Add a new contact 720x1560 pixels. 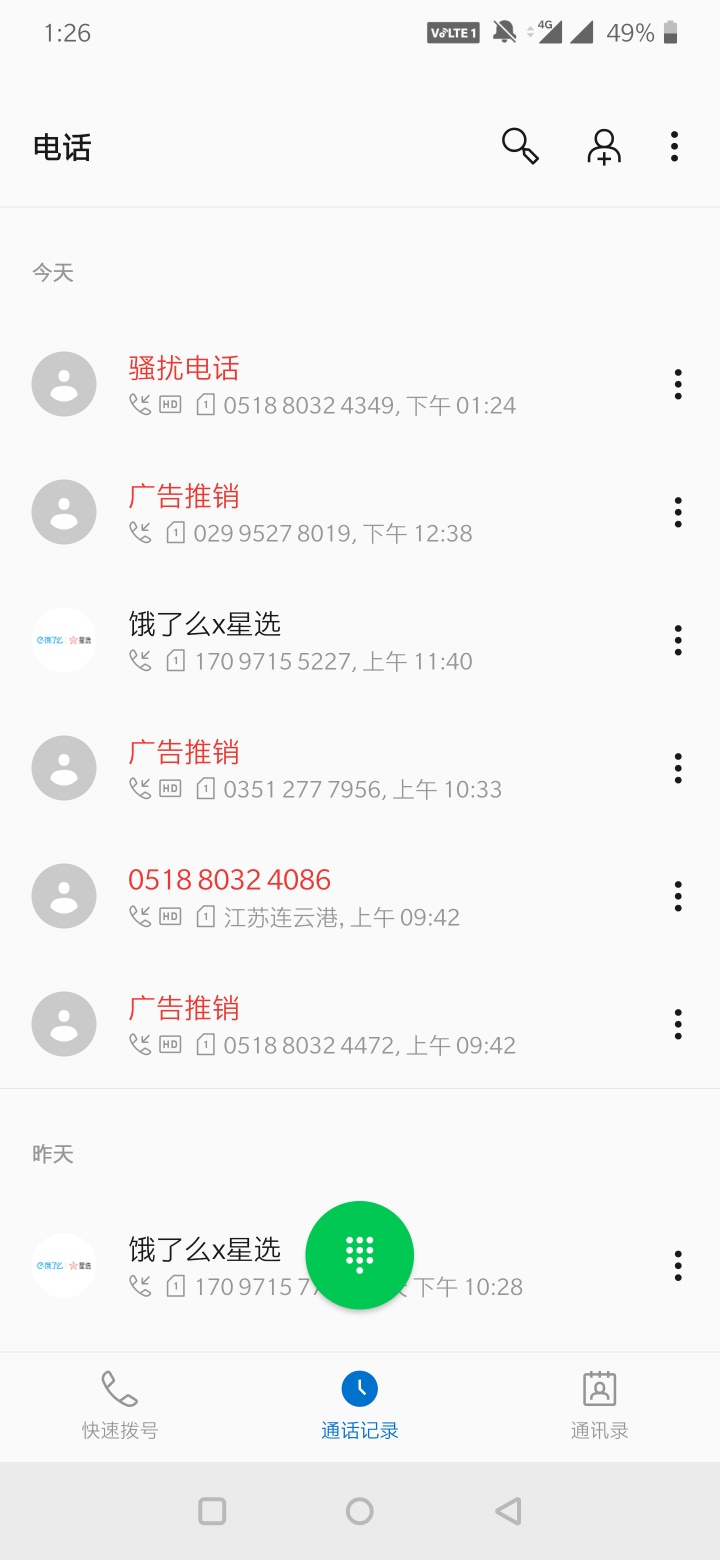click(603, 147)
